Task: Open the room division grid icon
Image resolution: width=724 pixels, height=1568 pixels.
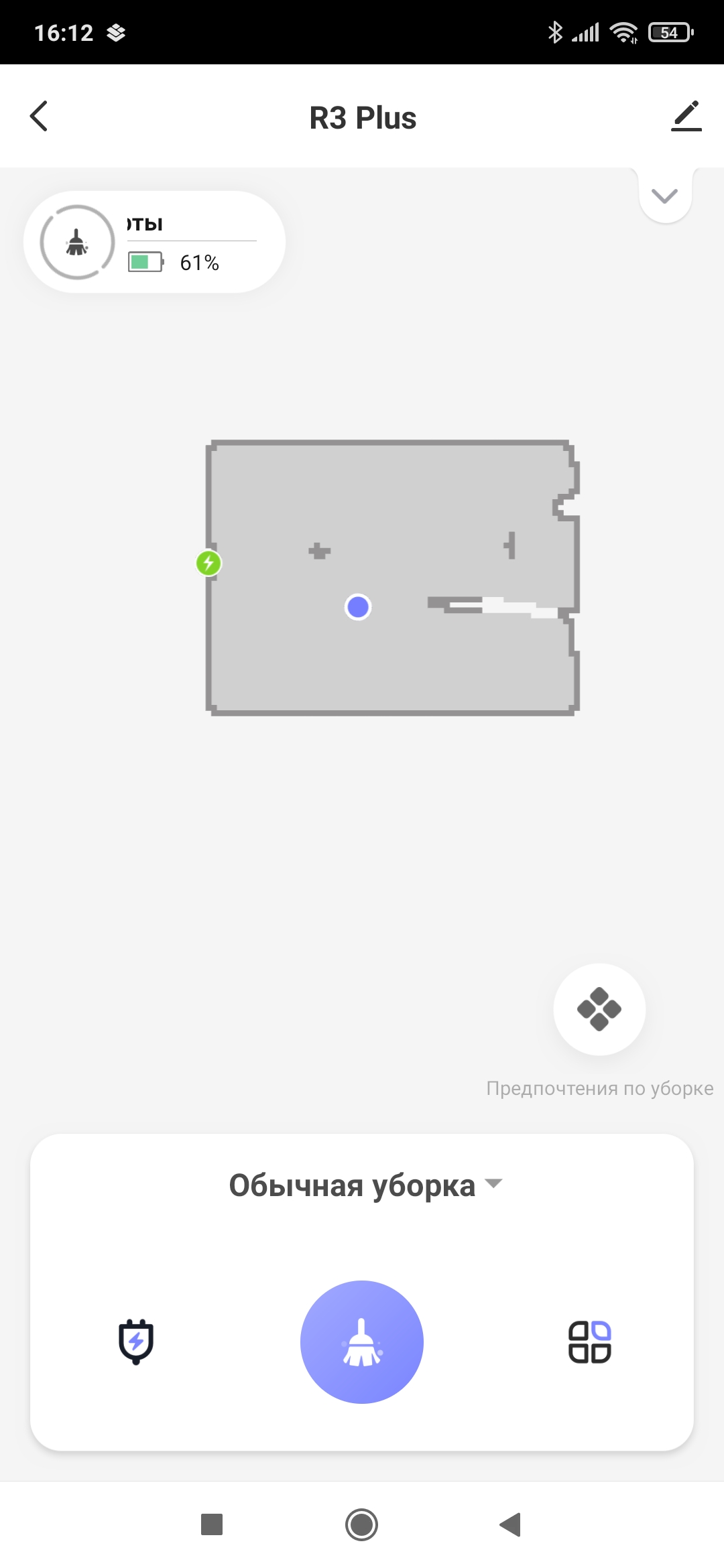Action: pos(589,1342)
